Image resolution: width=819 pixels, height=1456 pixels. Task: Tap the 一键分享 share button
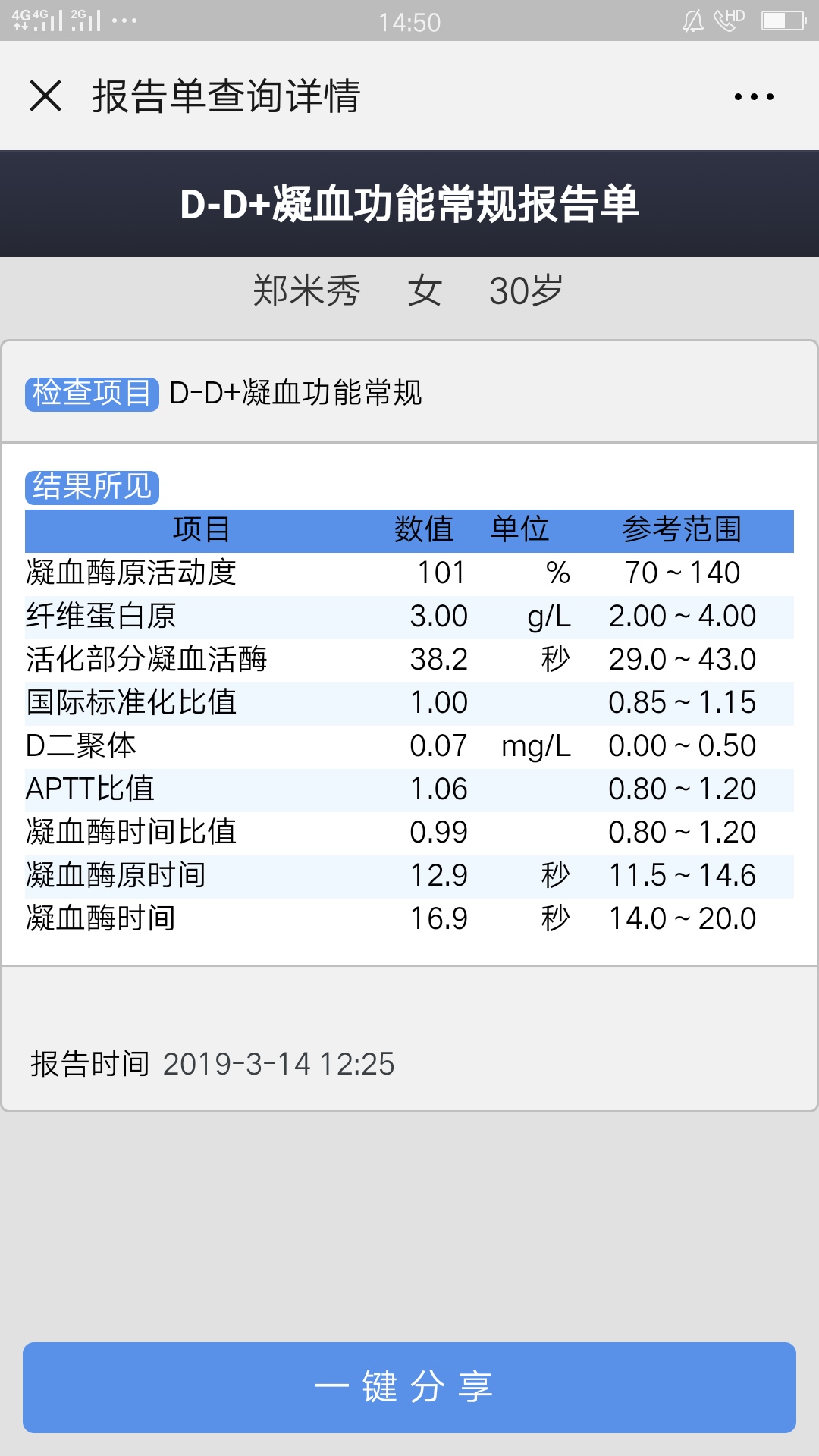(409, 1387)
